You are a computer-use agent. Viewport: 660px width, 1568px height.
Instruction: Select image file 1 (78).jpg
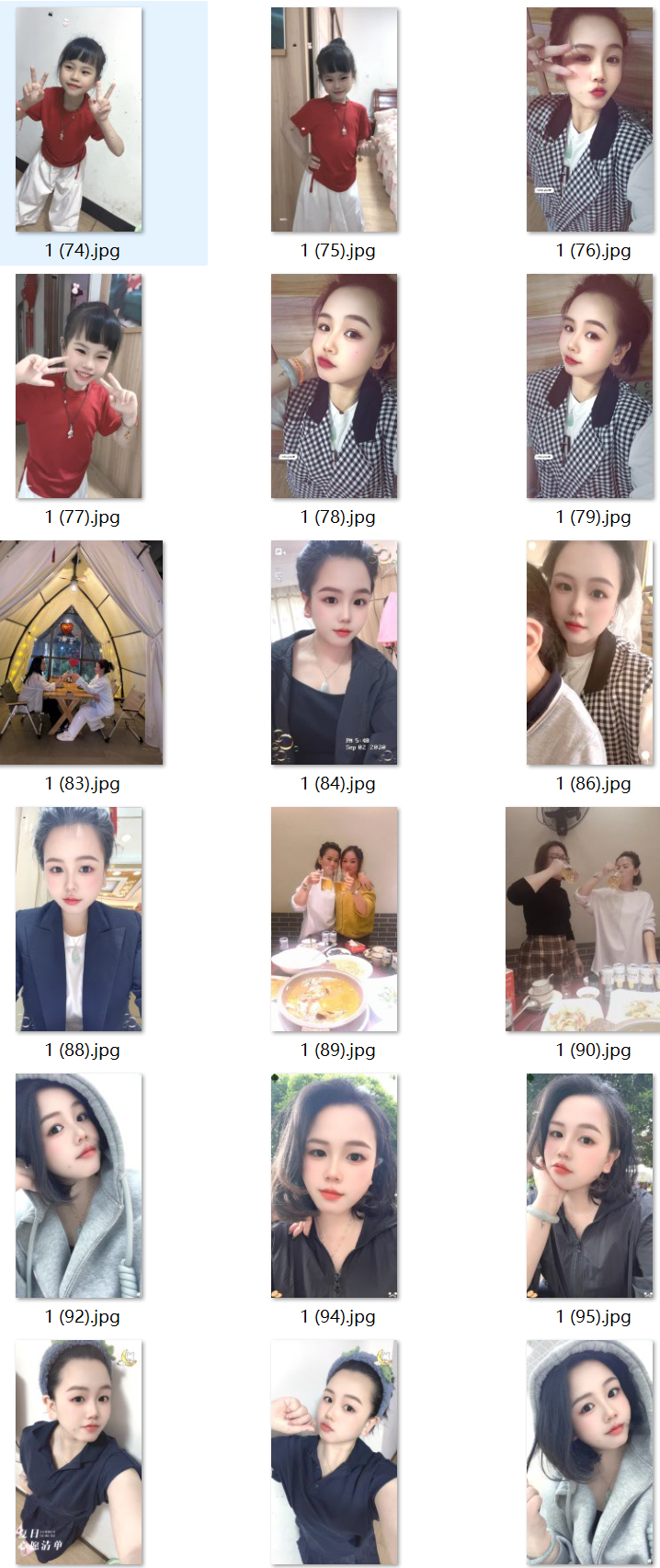click(x=335, y=386)
